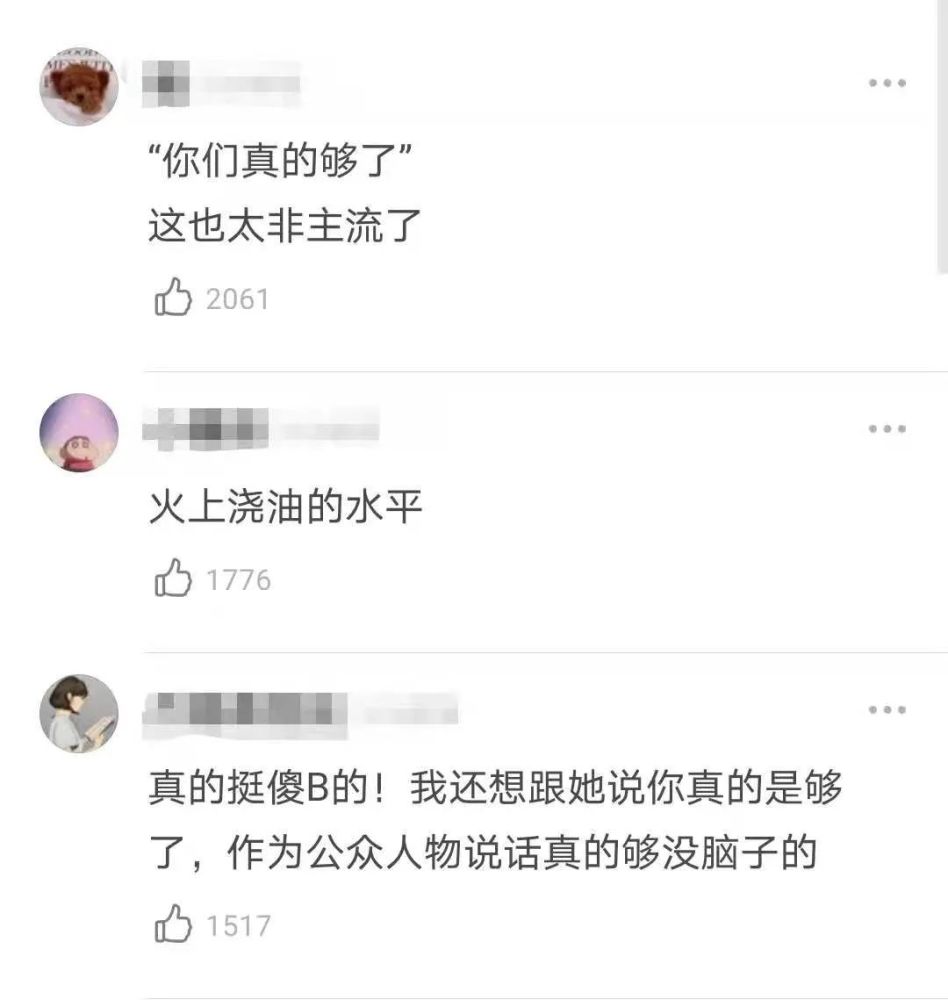Like the comment with 1517 likes
948x1000 pixels.
coord(173,924)
